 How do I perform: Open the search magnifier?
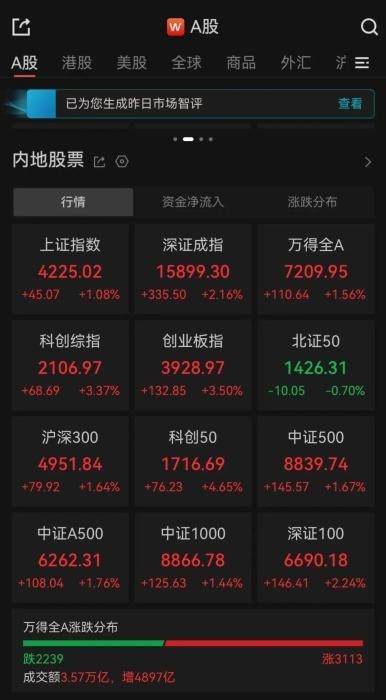[x=369, y=27]
